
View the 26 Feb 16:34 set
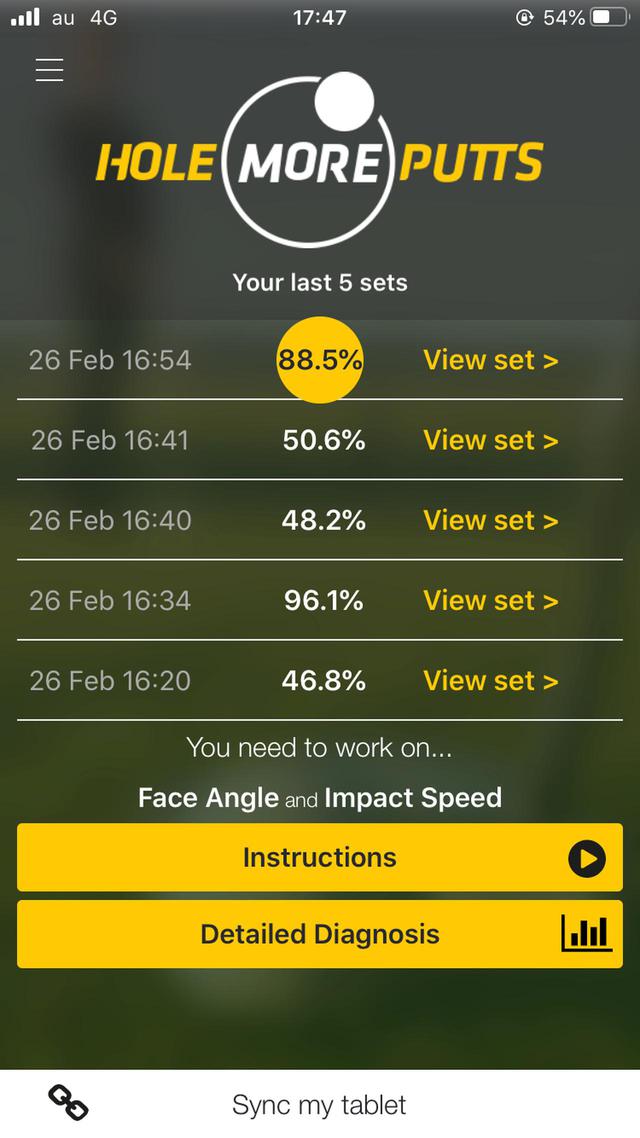[x=490, y=600]
